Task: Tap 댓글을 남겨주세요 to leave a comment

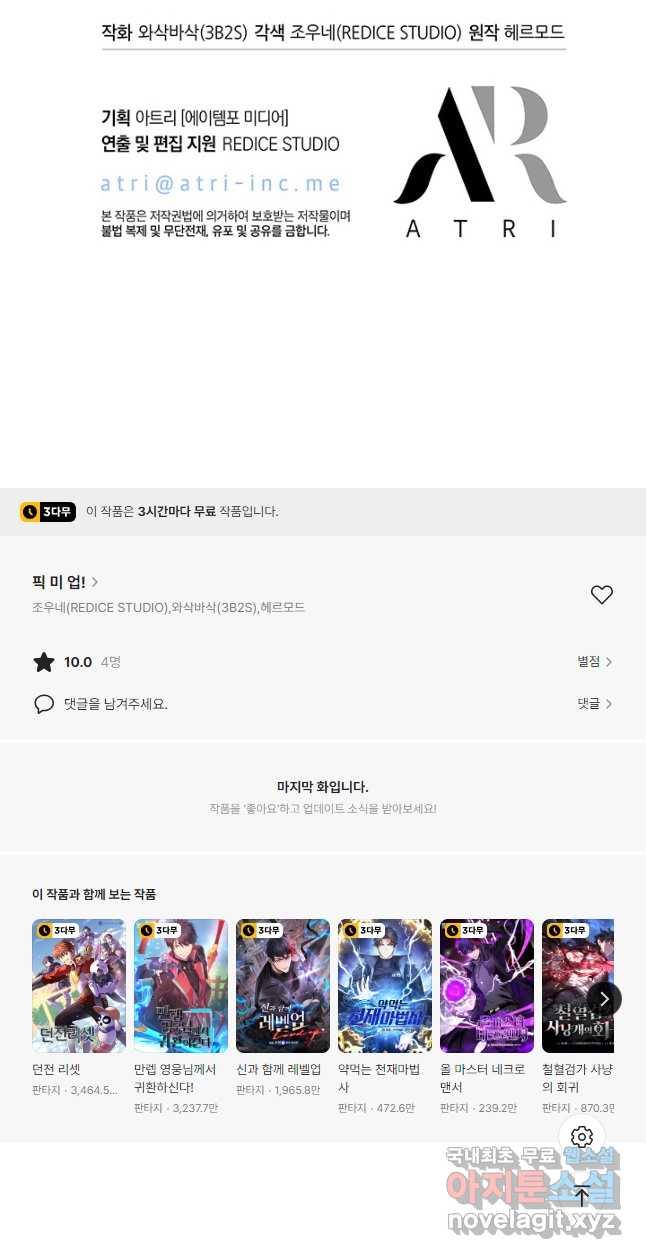Action: (x=115, y=704)
